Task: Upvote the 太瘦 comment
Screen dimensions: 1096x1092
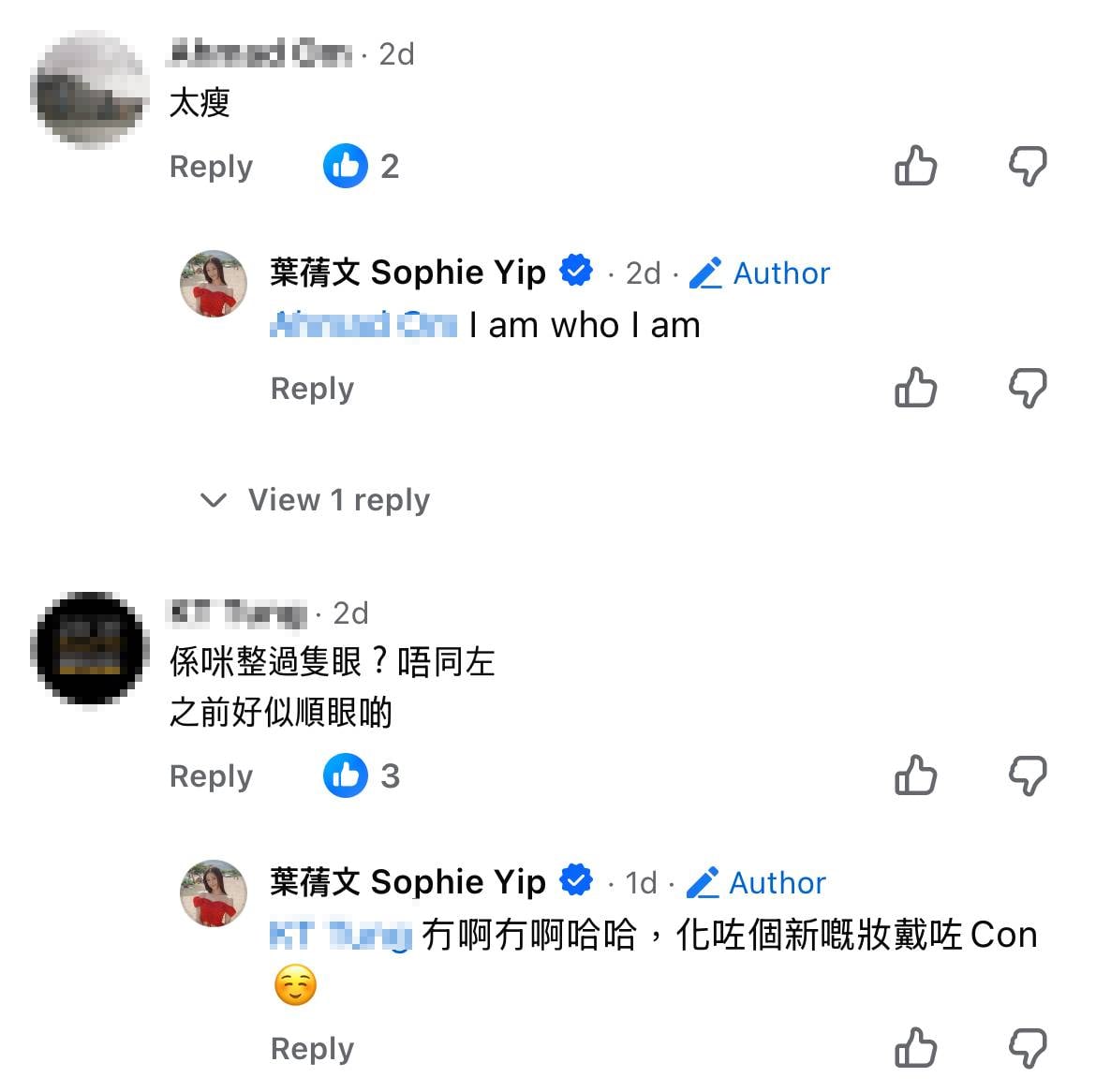Action: (915, 167)
